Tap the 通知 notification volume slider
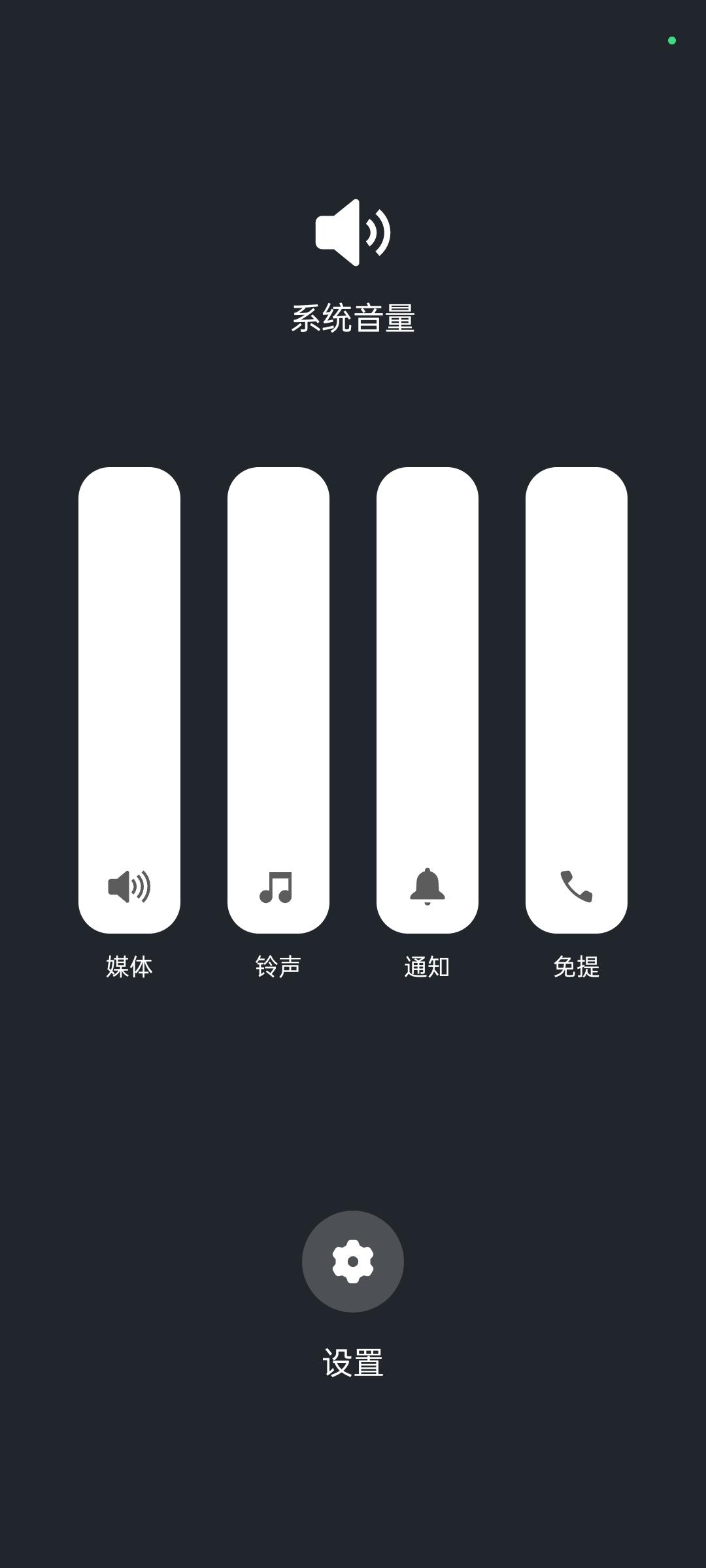 click(428, 699)
